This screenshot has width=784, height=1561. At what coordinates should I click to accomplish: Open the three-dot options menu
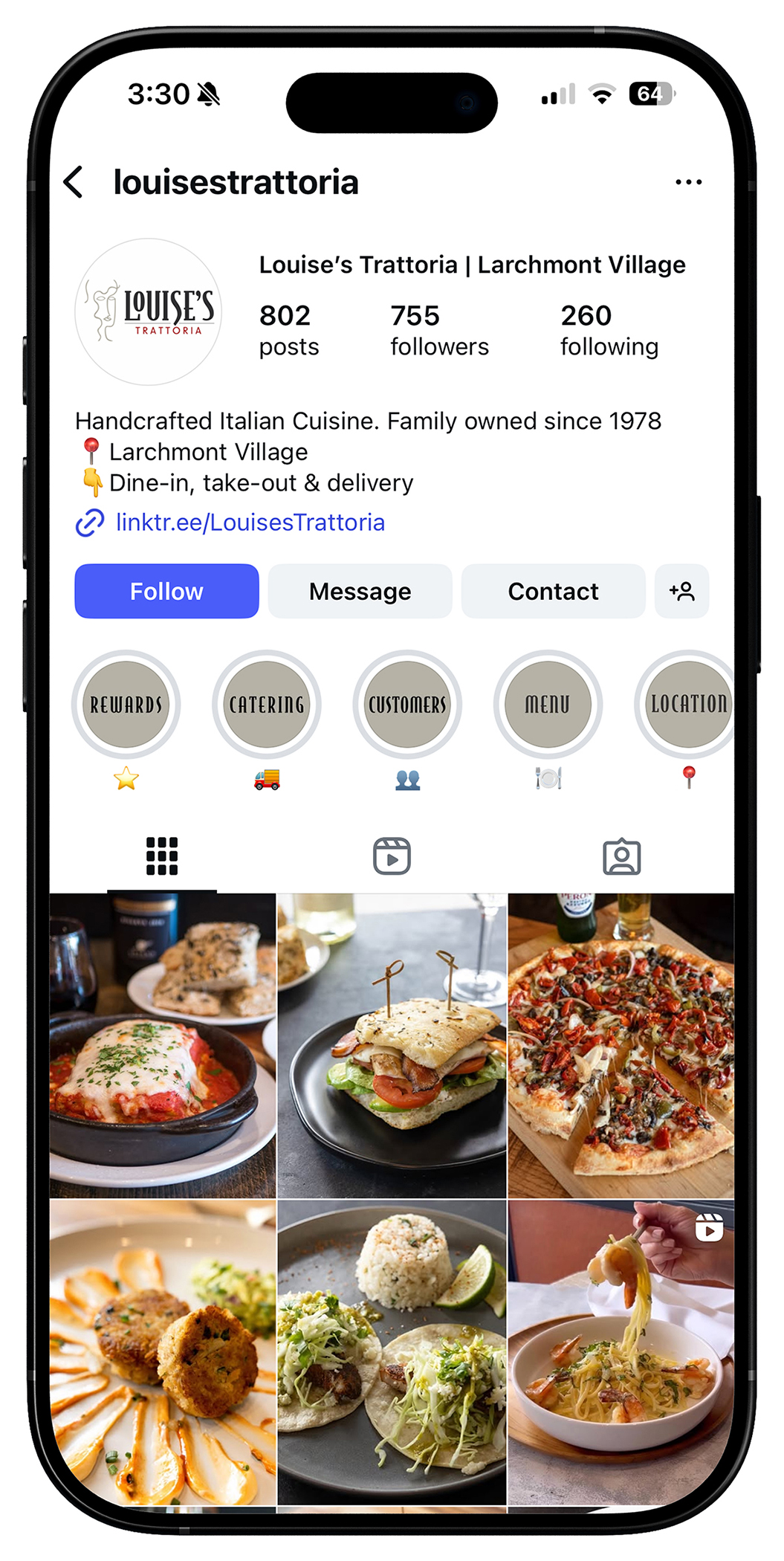tap(688, 182)
